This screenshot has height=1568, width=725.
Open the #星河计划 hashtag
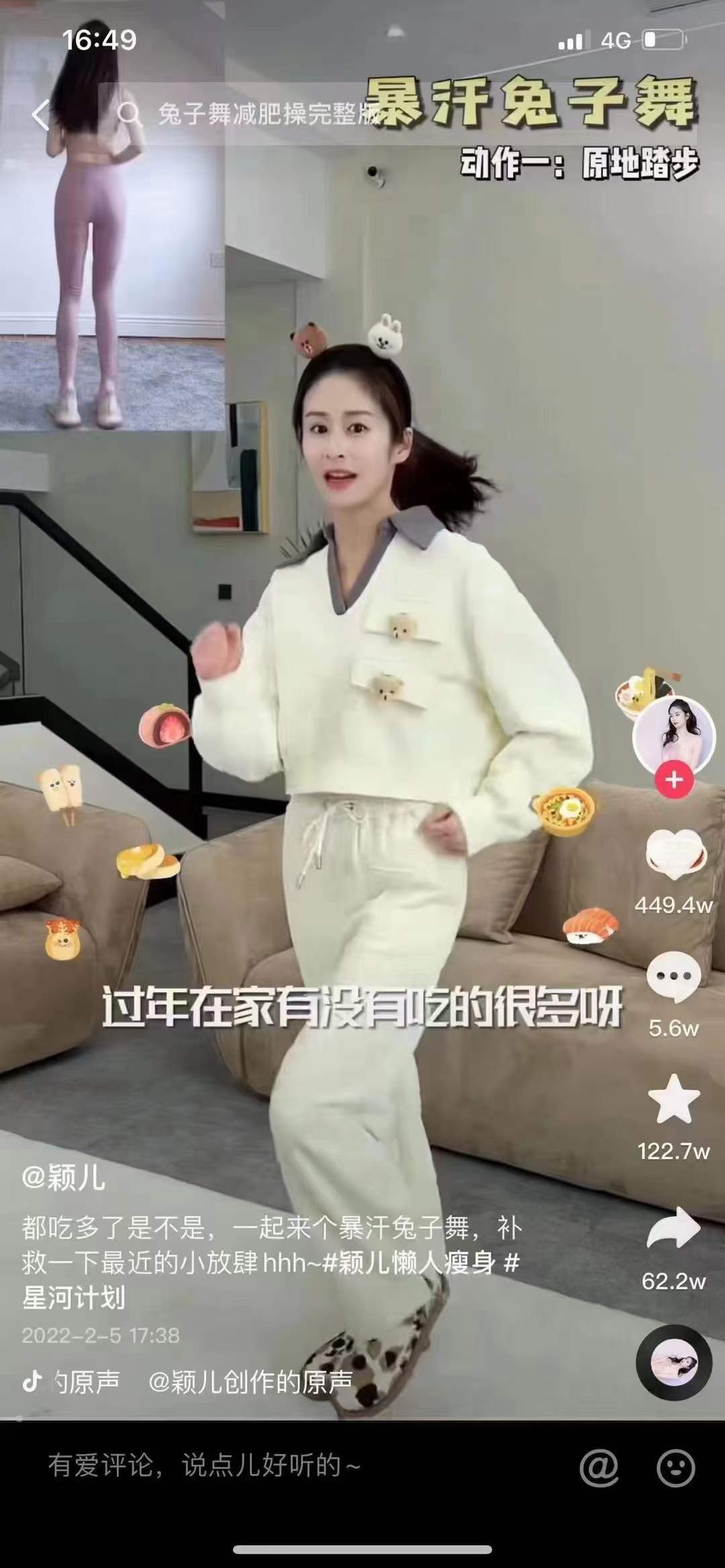pos(74,1297)
